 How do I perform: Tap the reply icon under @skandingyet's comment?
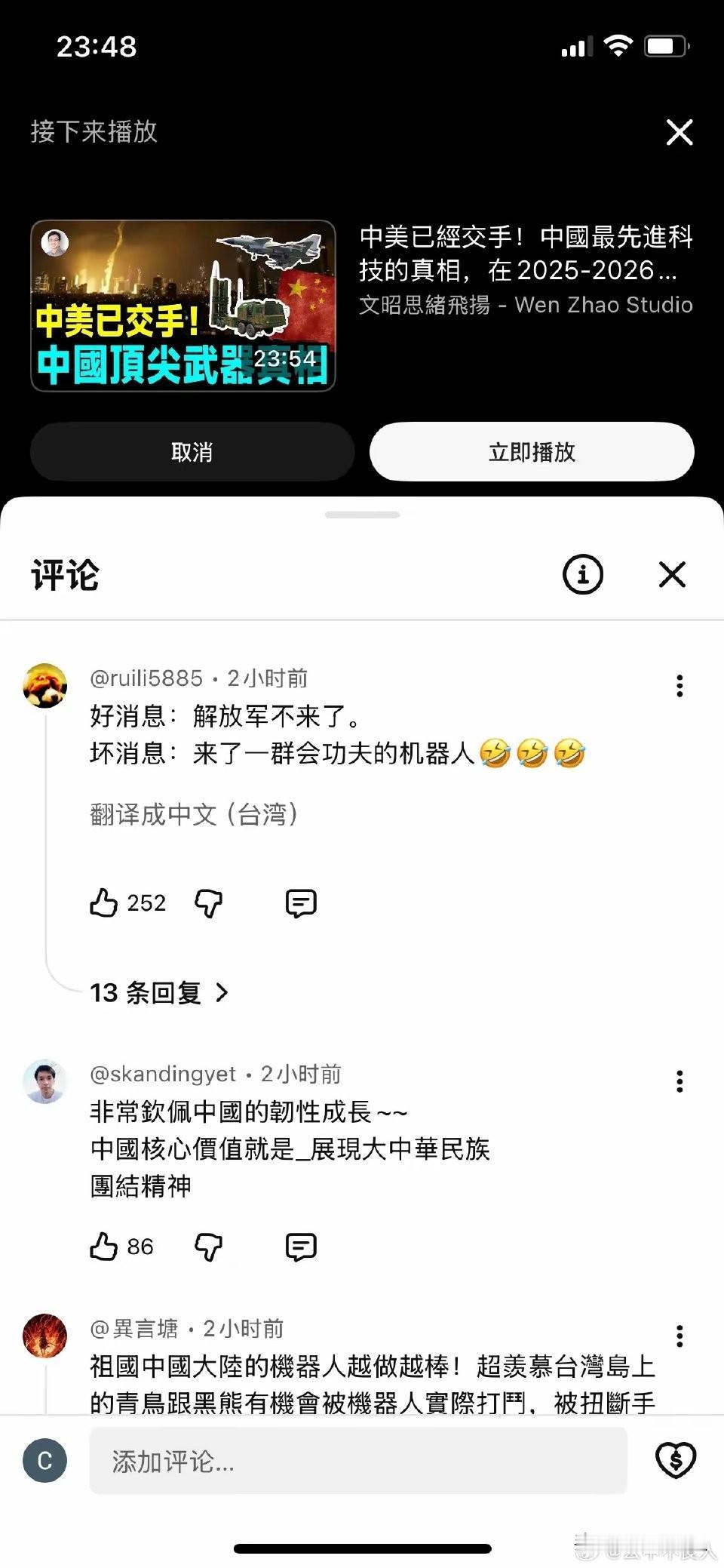pos(301,1246)
